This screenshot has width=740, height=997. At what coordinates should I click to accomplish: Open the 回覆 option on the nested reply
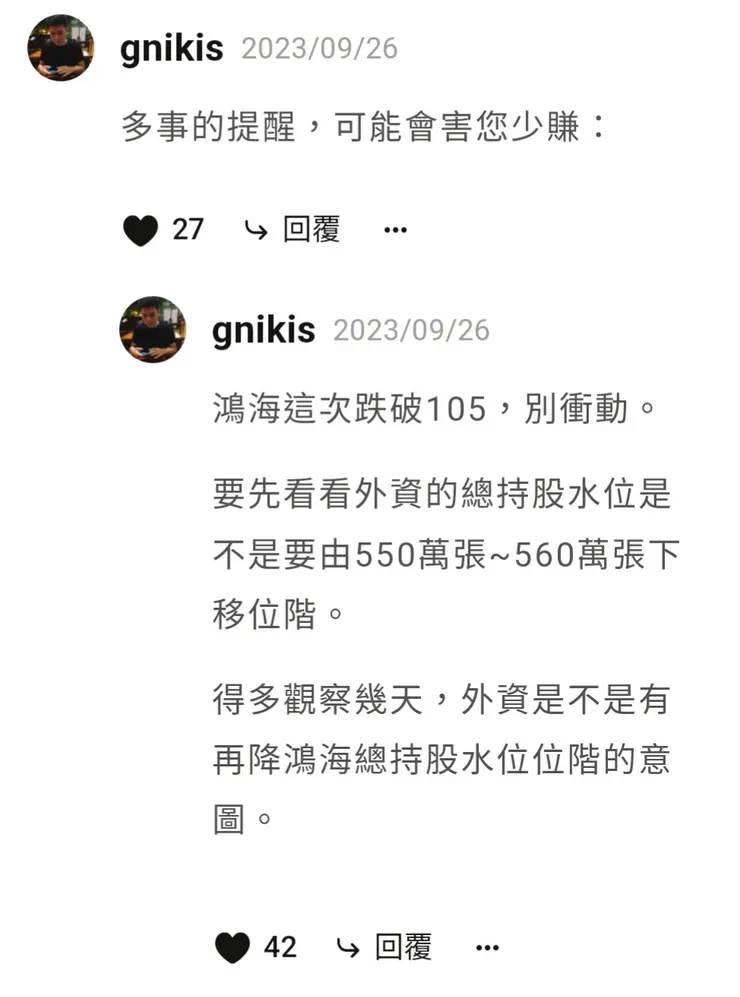tap(404, 945)
